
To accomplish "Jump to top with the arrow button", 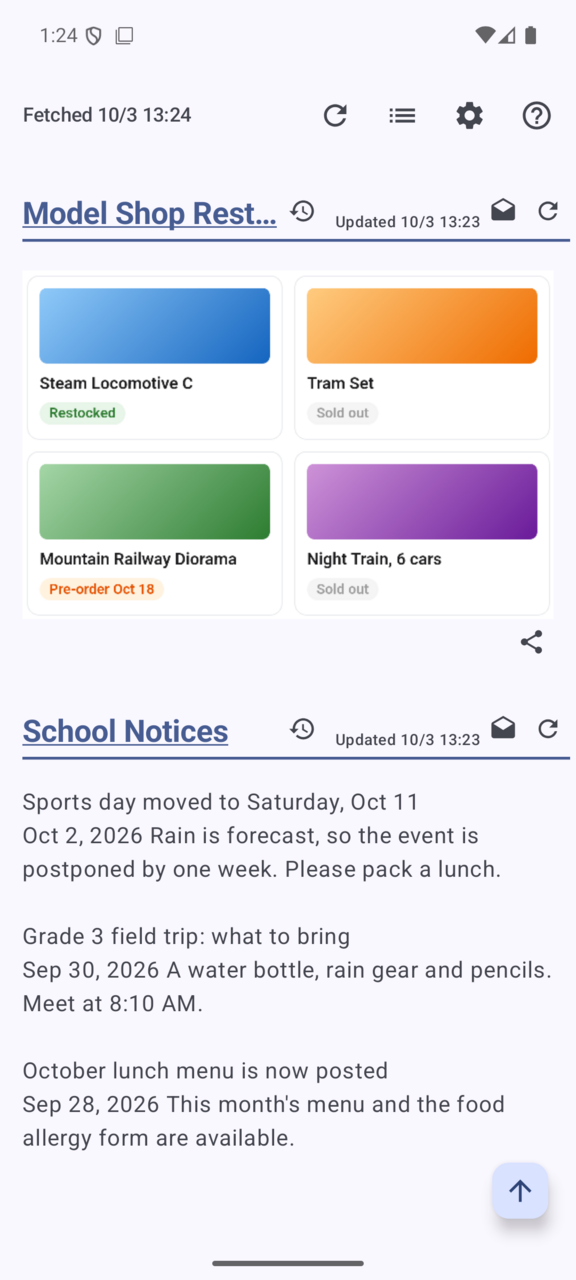I will pyautogui.click(x=520, y=1190).
